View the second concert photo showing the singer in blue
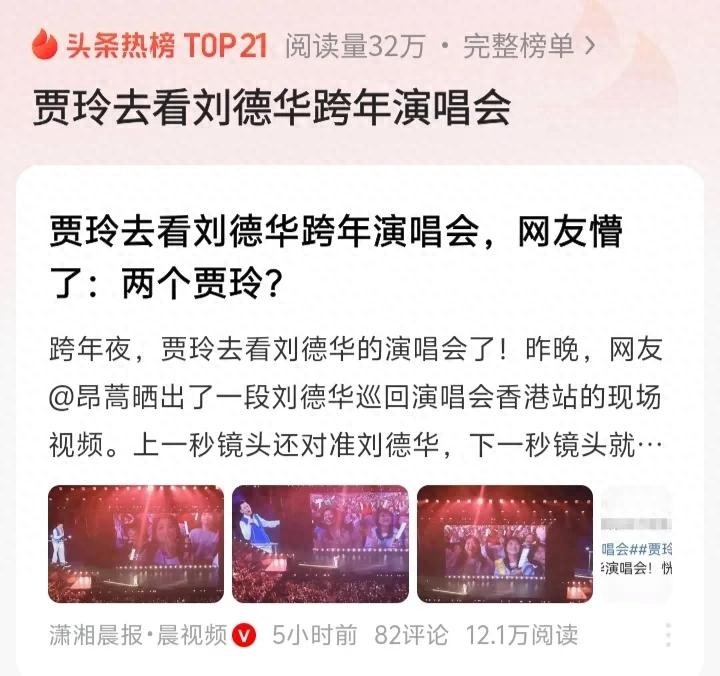Viewport: 720px width, 676px height. pyautogui.click(x=320, y=544)
